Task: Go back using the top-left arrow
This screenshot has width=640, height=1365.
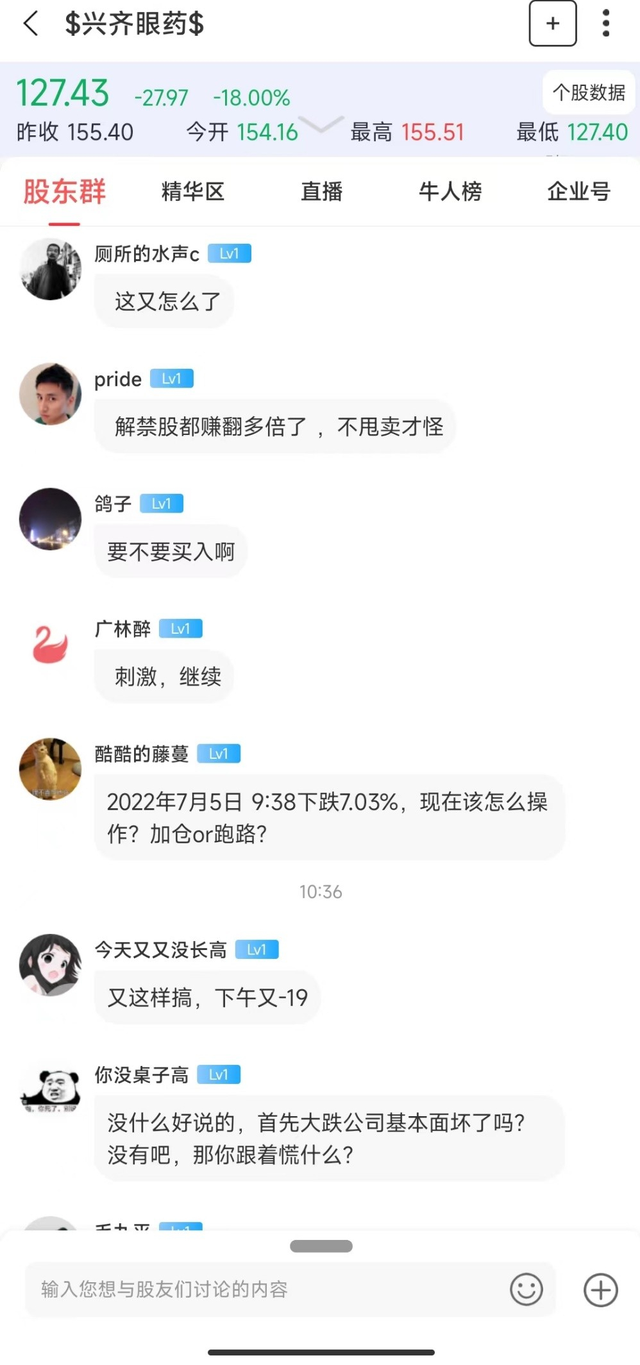Action: (31, 24)
